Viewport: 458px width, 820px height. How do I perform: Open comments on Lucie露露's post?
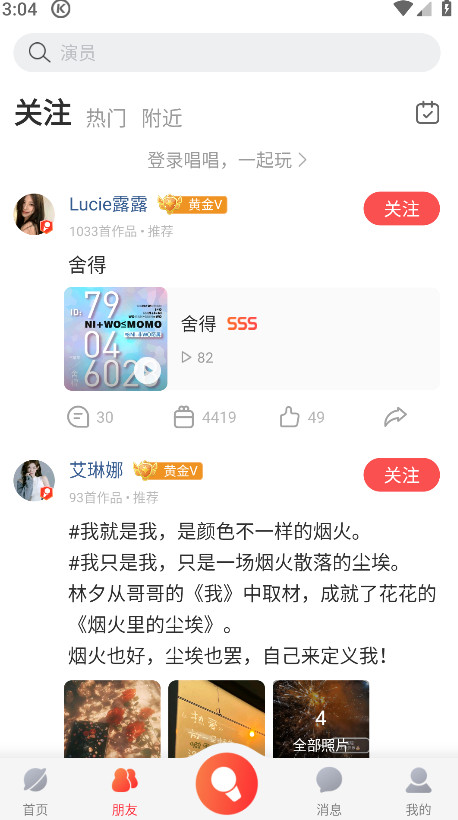coord(90,417)
